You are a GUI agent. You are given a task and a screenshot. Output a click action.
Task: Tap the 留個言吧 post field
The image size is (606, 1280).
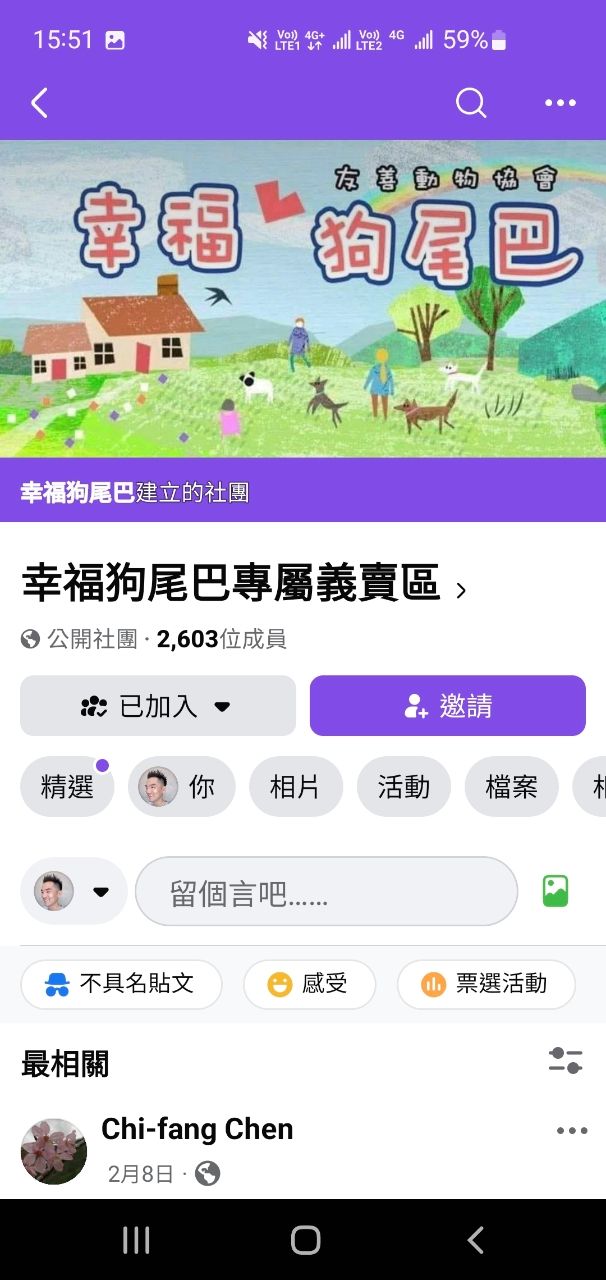326,891
